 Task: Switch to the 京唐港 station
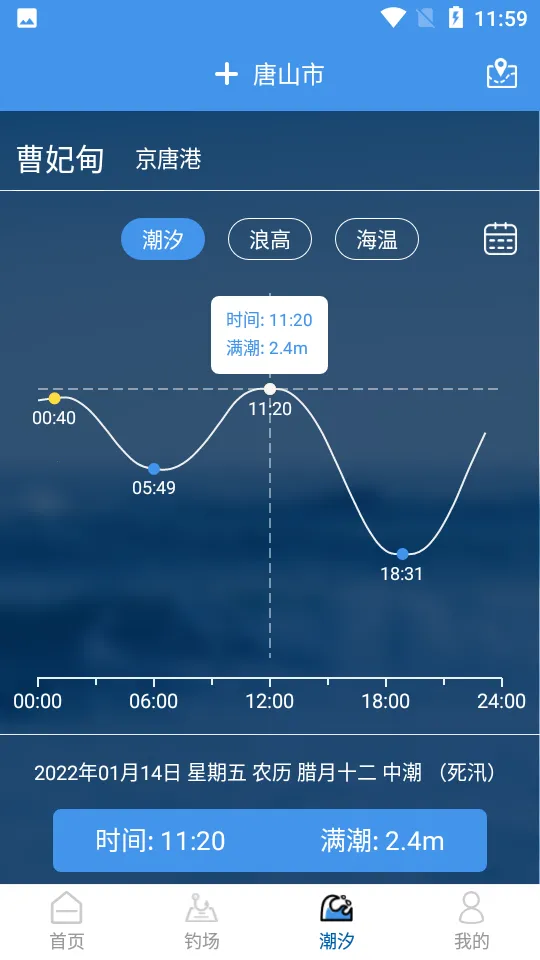[168, 159]
